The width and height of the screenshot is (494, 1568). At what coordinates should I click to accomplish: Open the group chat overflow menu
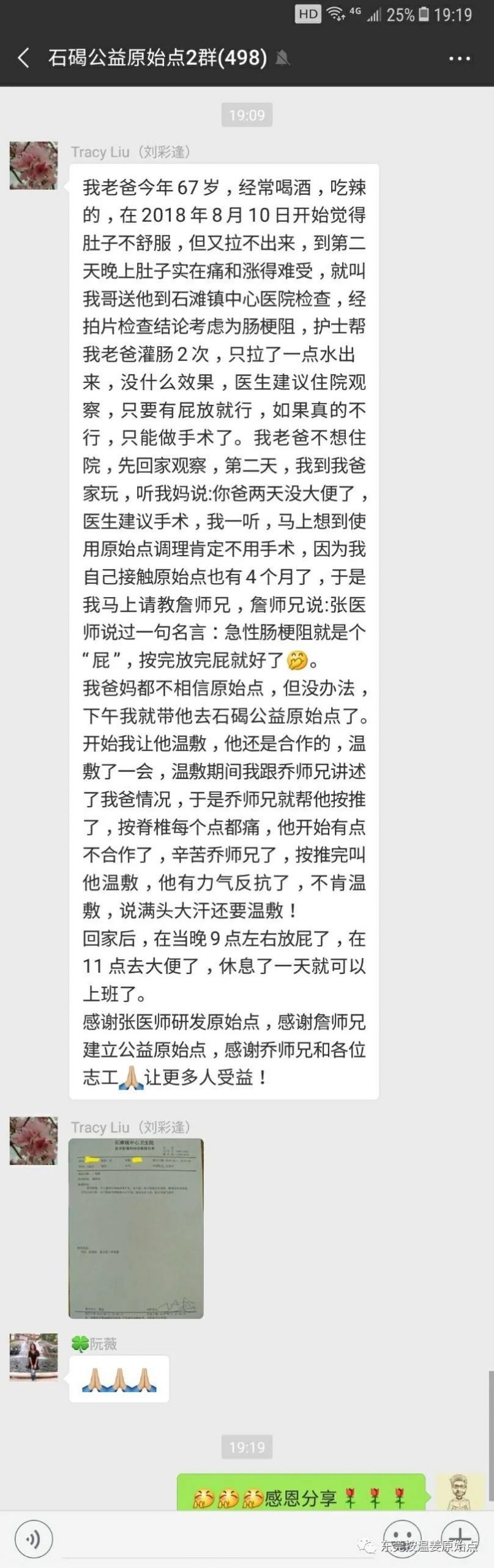(459, 59)
